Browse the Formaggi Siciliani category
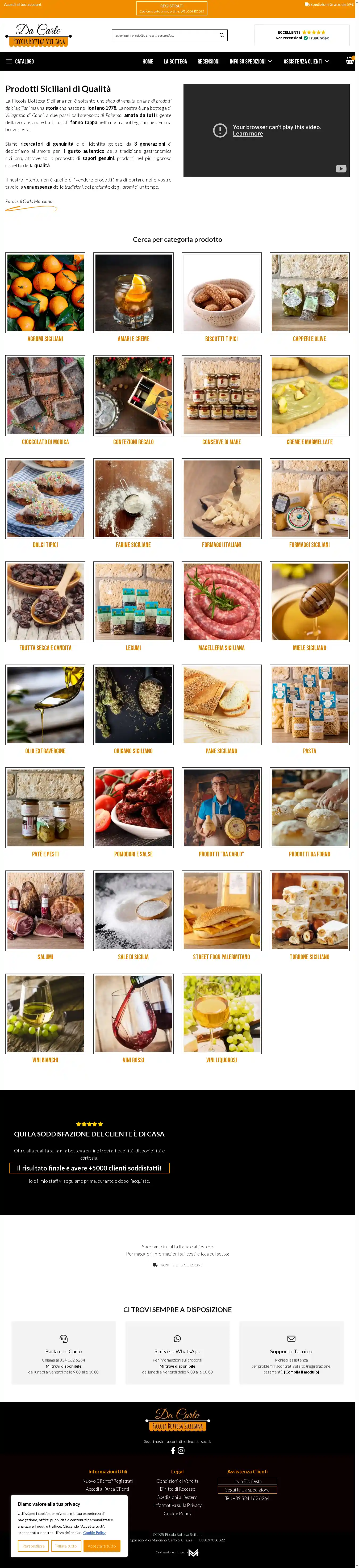The image size is (359, 1568). coord(309,498)
